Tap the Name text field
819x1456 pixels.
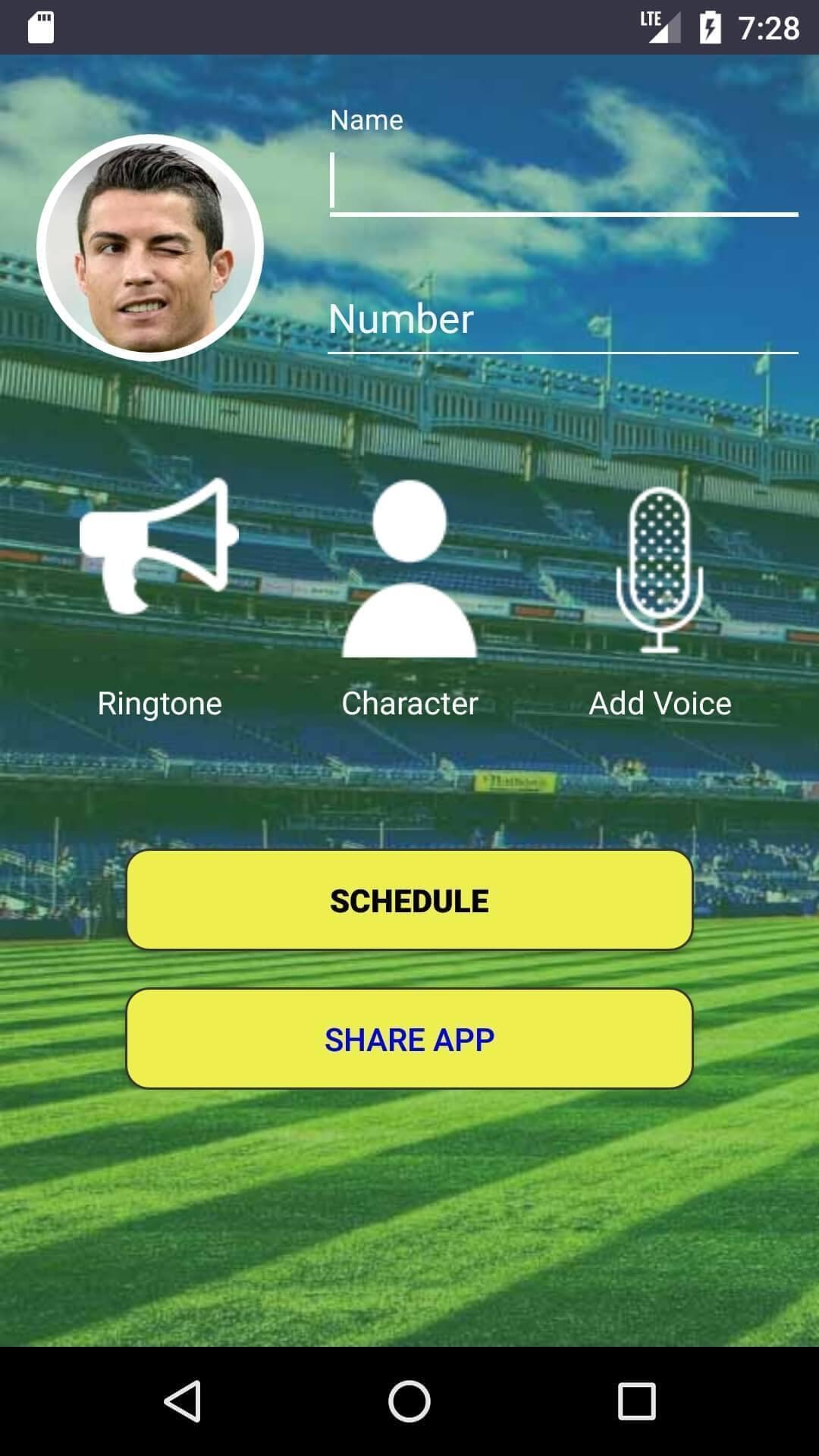pos(563,182)
